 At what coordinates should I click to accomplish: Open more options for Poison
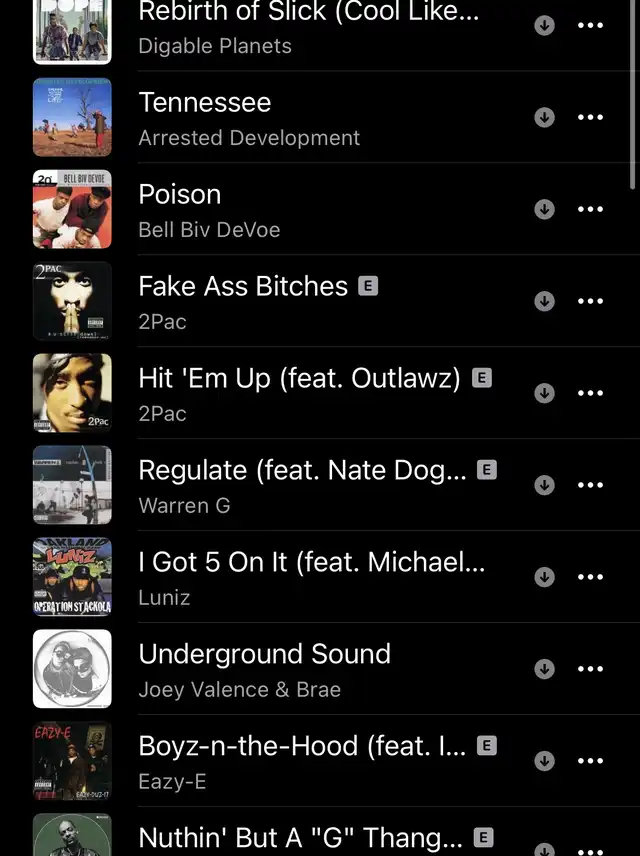(591, 209)
